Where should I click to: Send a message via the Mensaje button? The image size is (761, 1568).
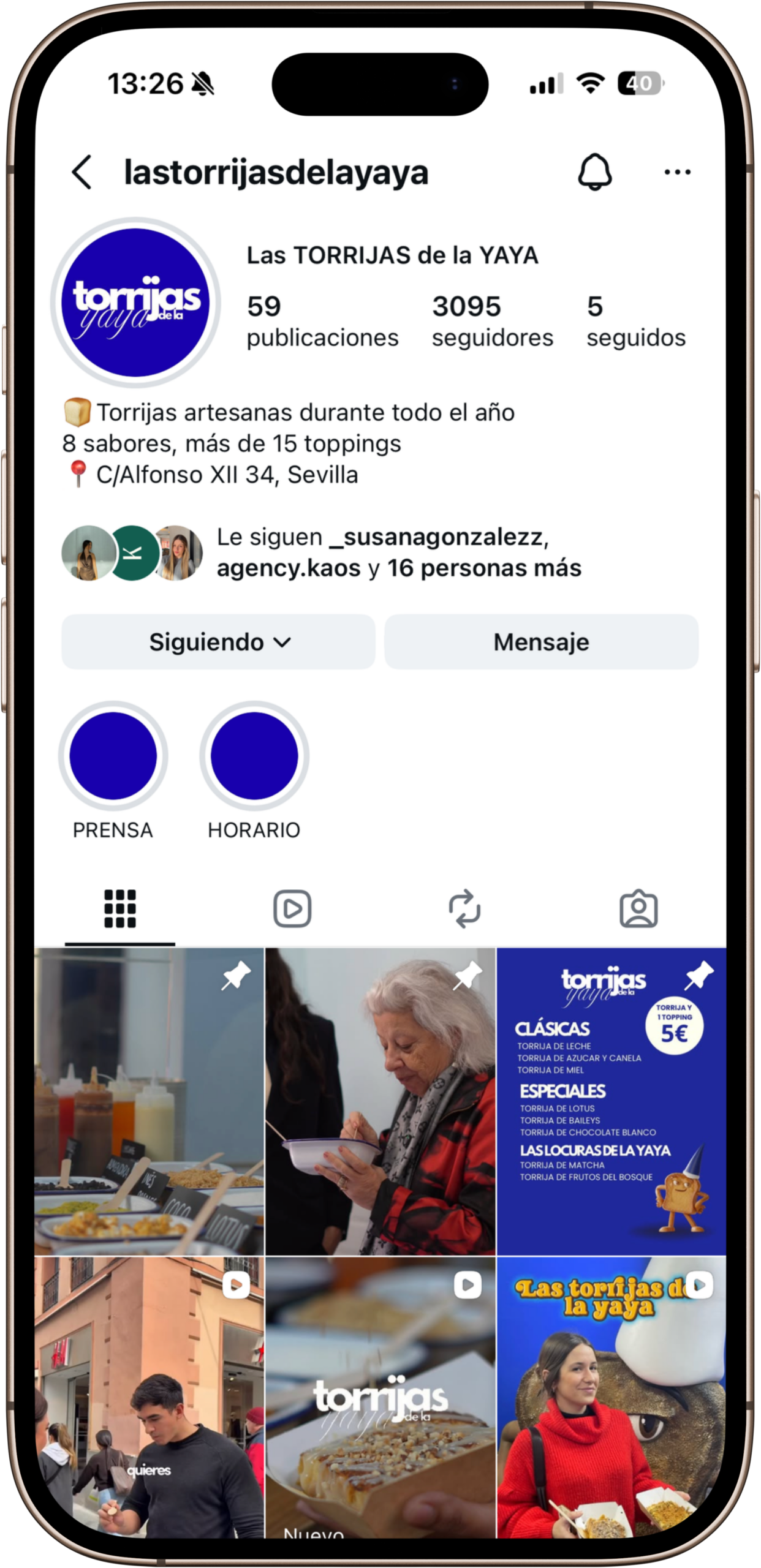pos(541,642)
